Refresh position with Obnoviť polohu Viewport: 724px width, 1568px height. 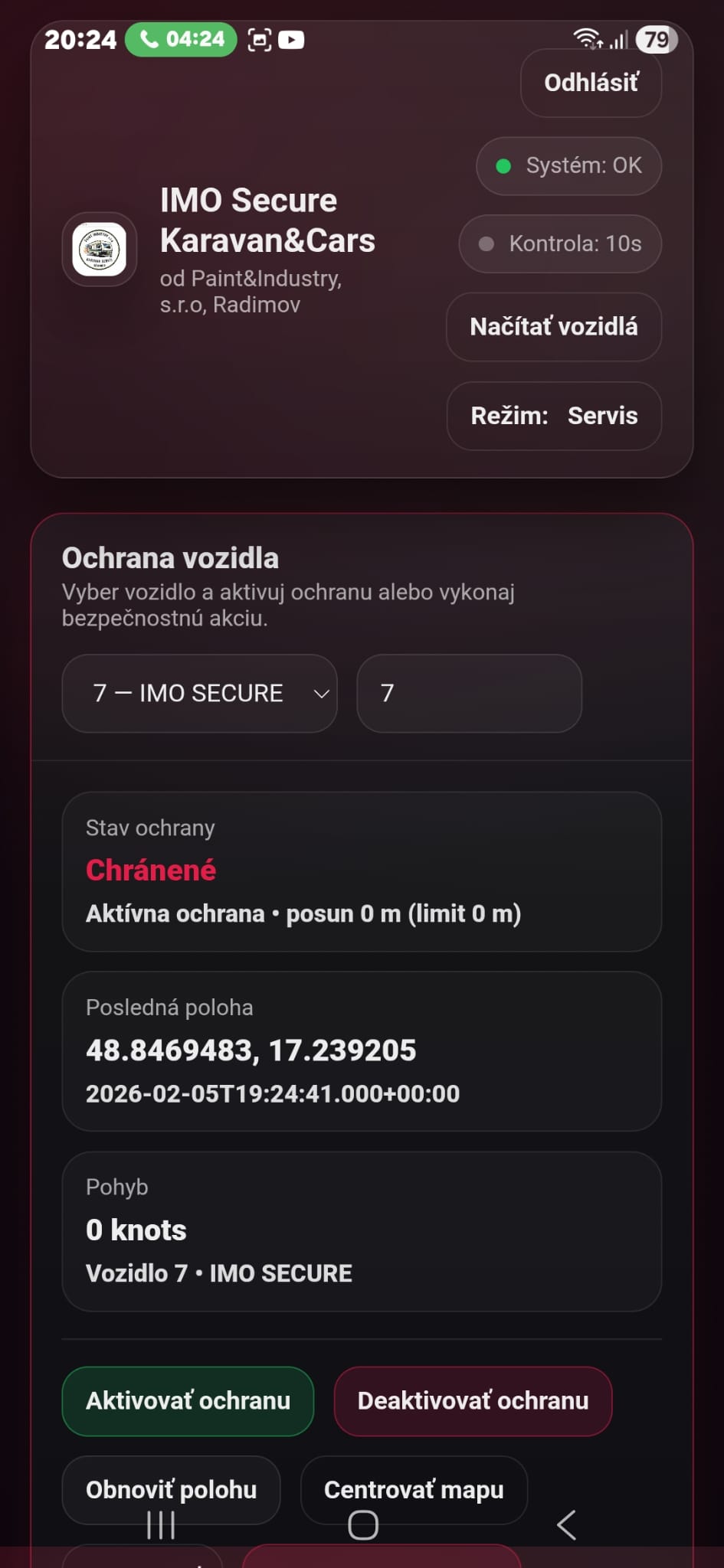(x=171, y=1489)
